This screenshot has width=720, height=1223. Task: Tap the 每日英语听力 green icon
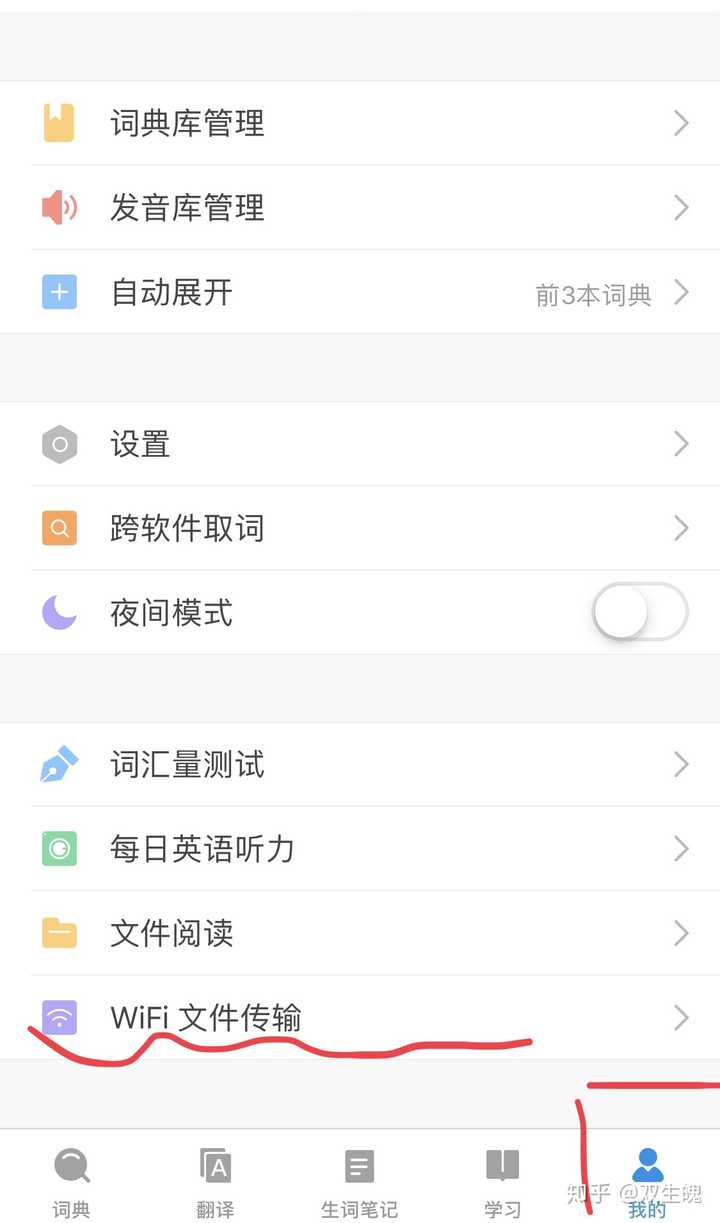[58, 849]
